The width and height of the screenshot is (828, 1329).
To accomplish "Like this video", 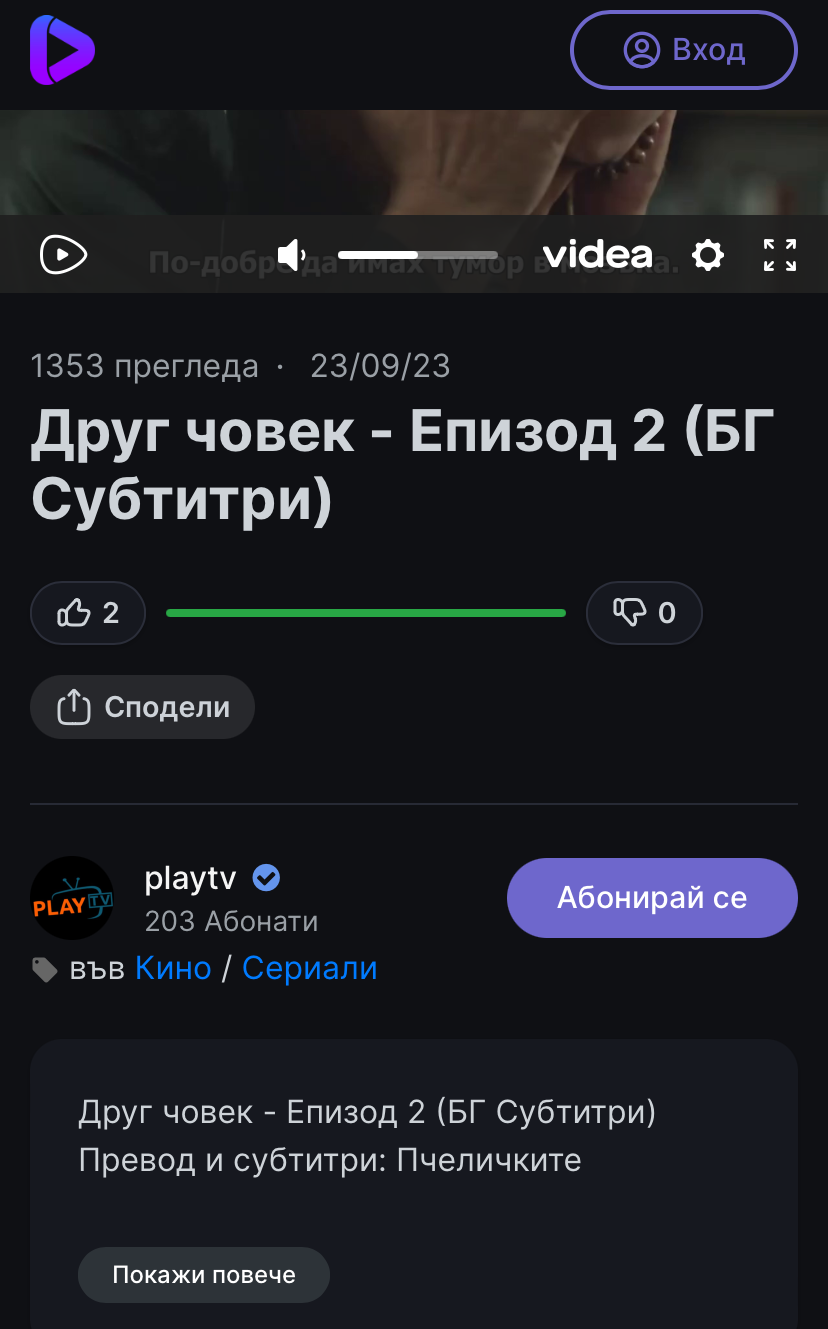I will coord(88,613).
